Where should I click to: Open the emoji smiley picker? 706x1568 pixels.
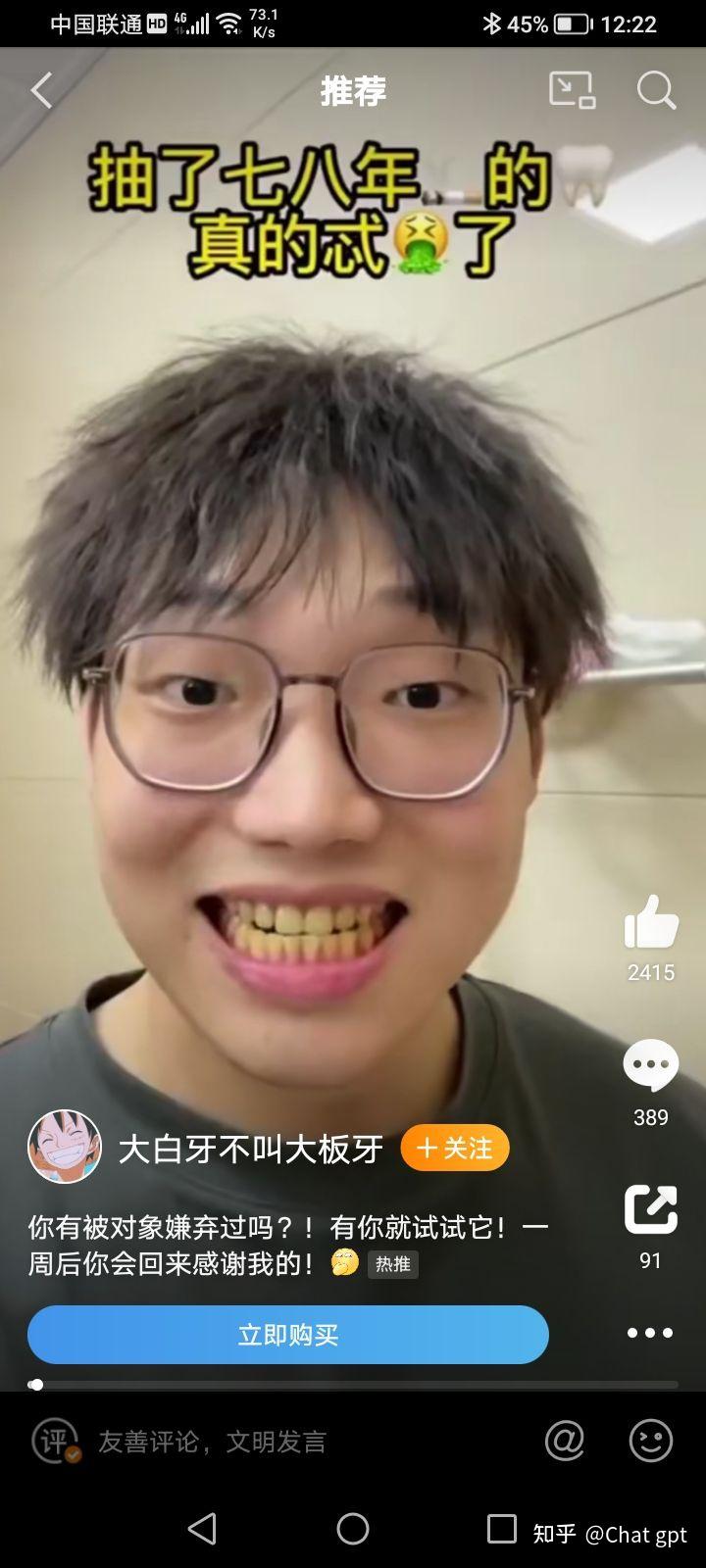650,1441
